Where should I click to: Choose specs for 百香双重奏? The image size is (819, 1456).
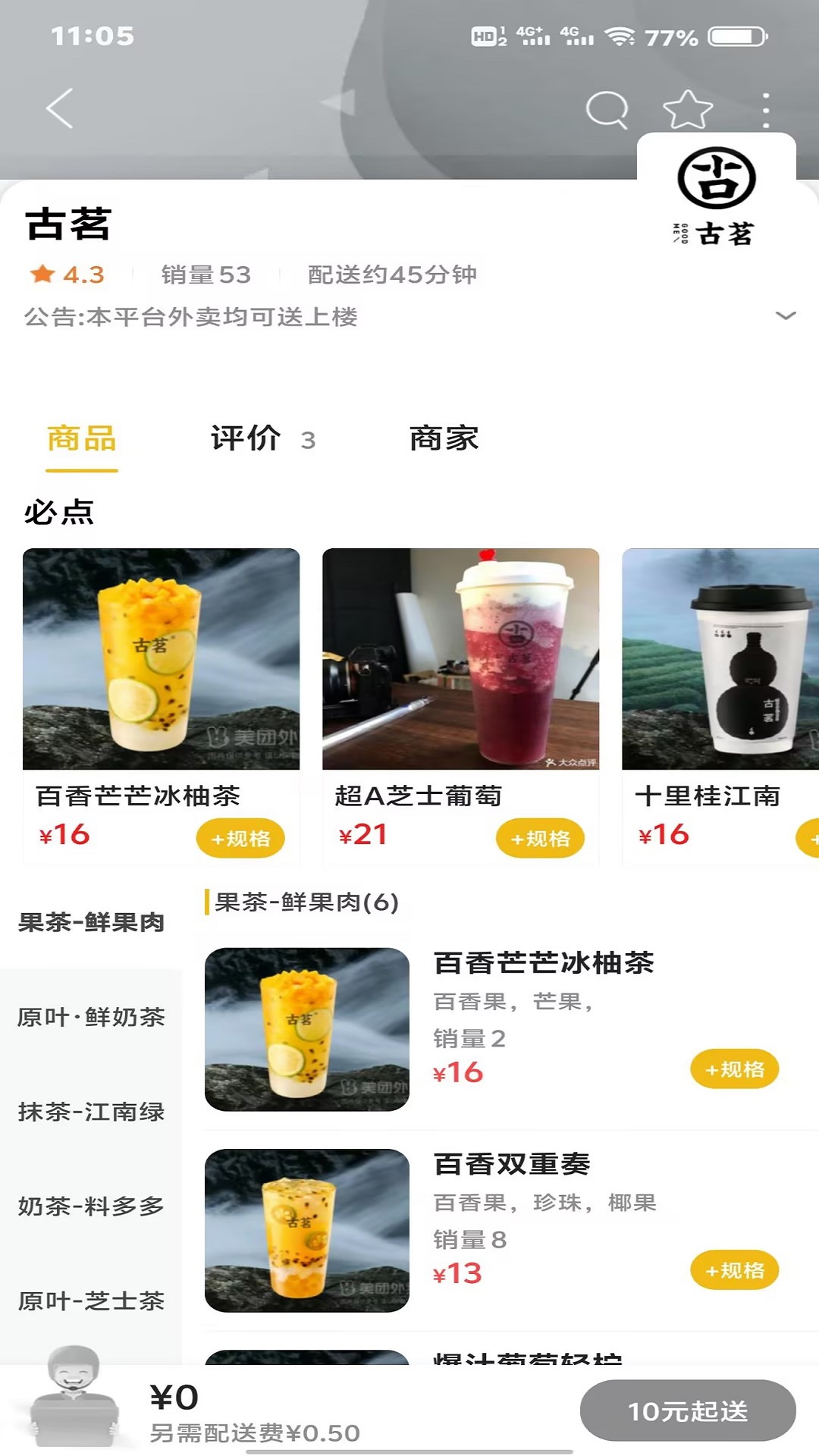[x=734, y=1270]
